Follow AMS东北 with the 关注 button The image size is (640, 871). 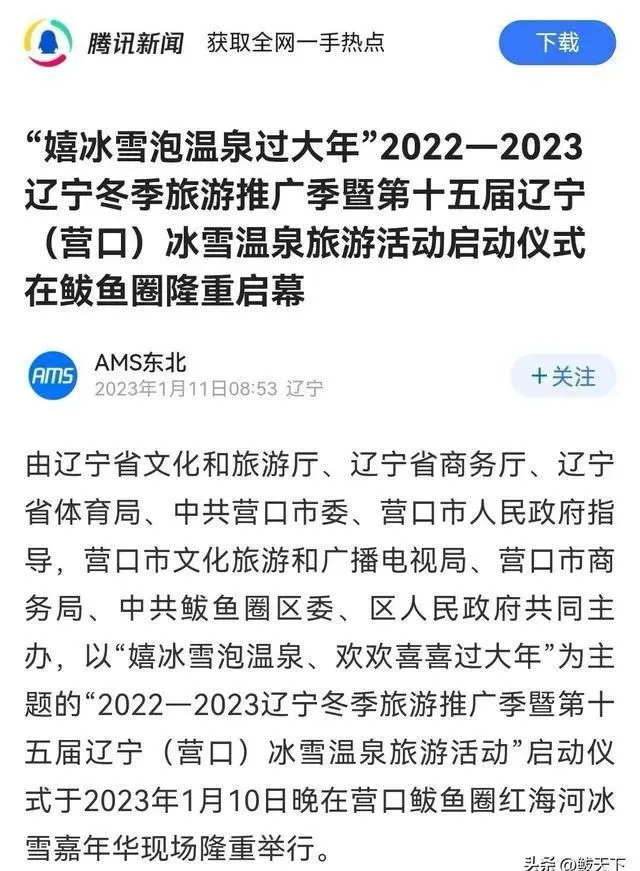click(563, 376)
